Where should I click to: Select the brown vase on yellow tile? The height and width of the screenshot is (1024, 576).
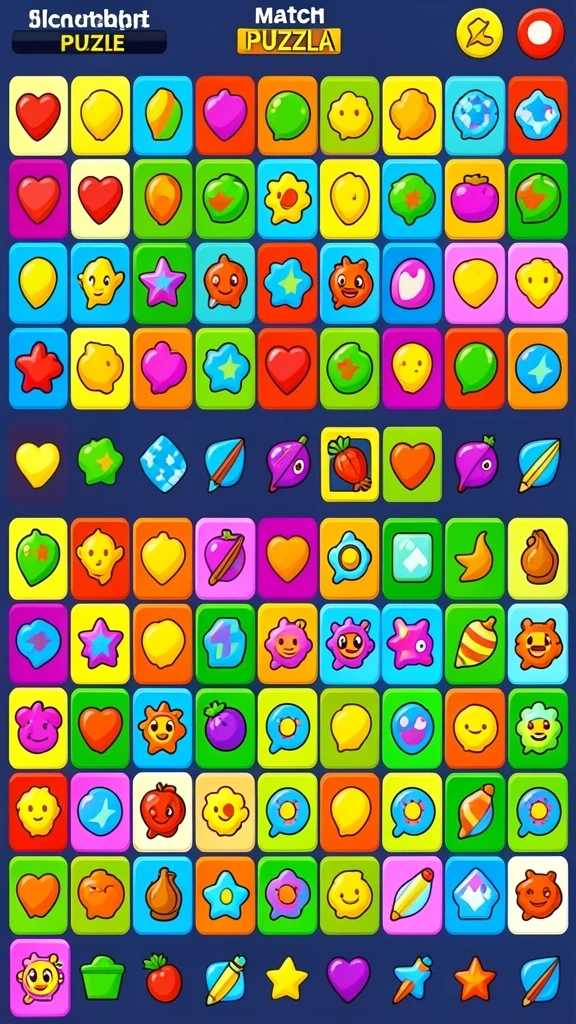[x=538, y=558]
